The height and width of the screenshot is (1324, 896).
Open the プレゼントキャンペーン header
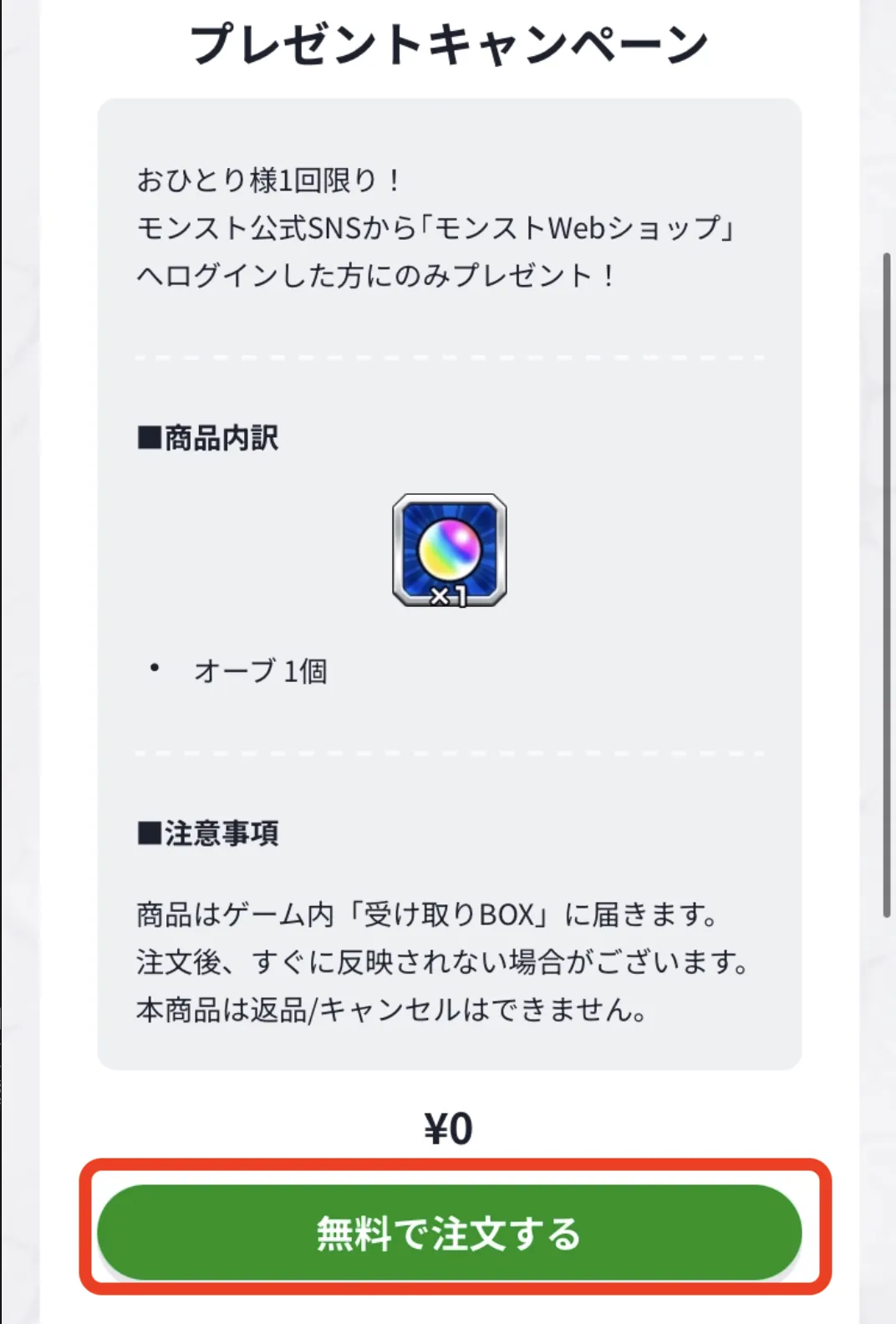448,39
